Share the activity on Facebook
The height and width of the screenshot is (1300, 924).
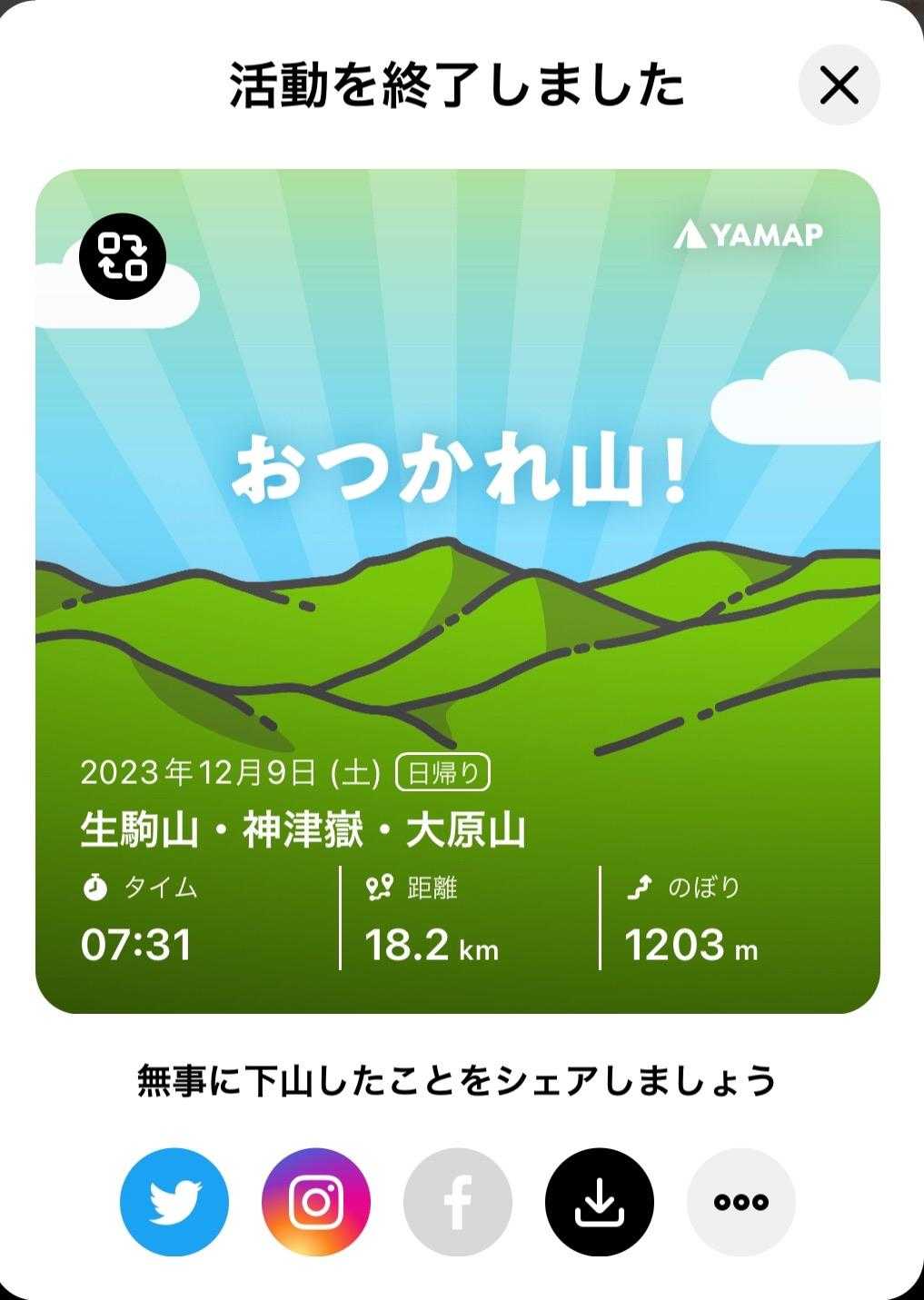click(x=458, y=1202)
